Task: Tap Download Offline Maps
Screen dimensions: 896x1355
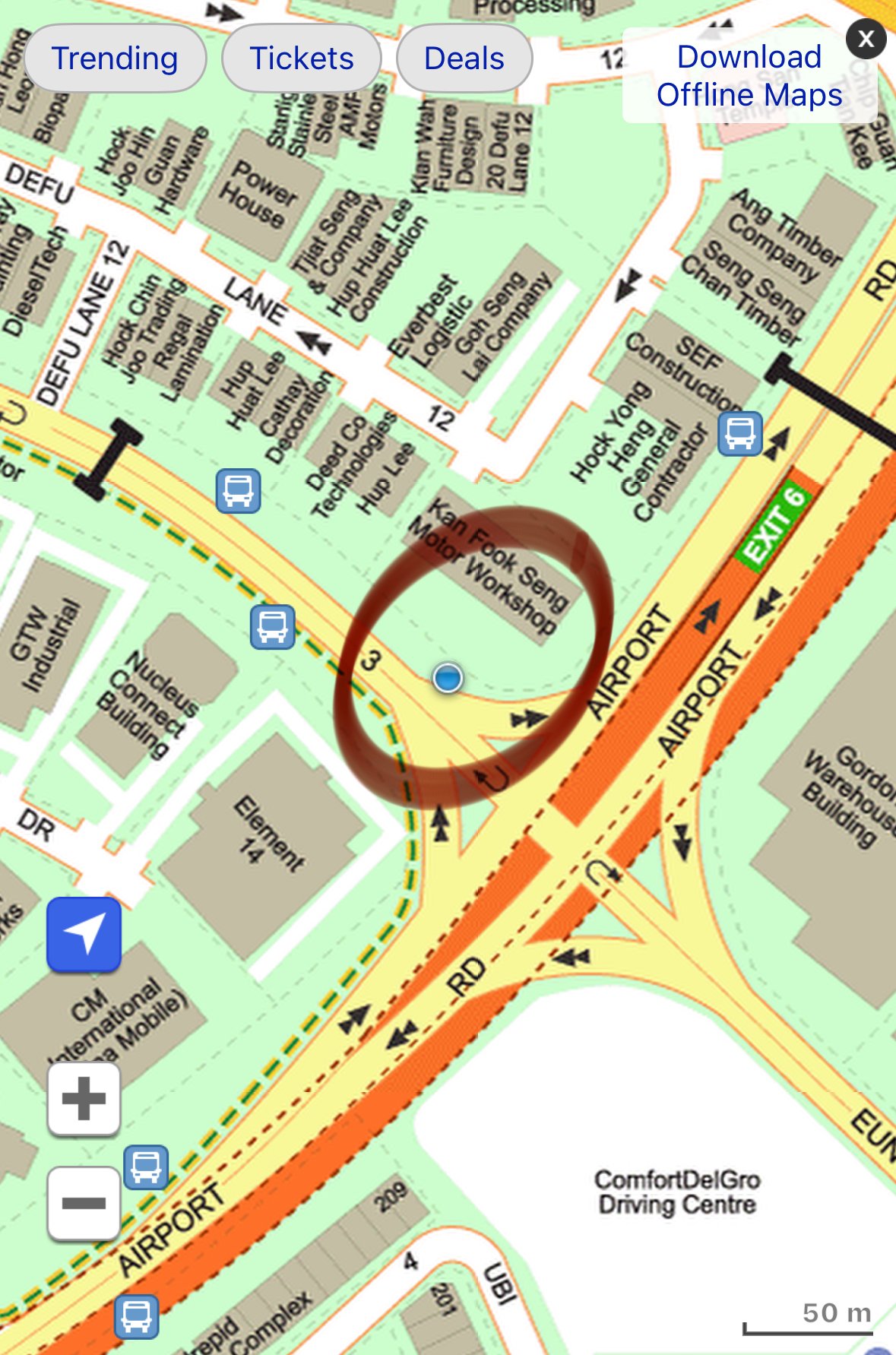Action: [749, 76]
